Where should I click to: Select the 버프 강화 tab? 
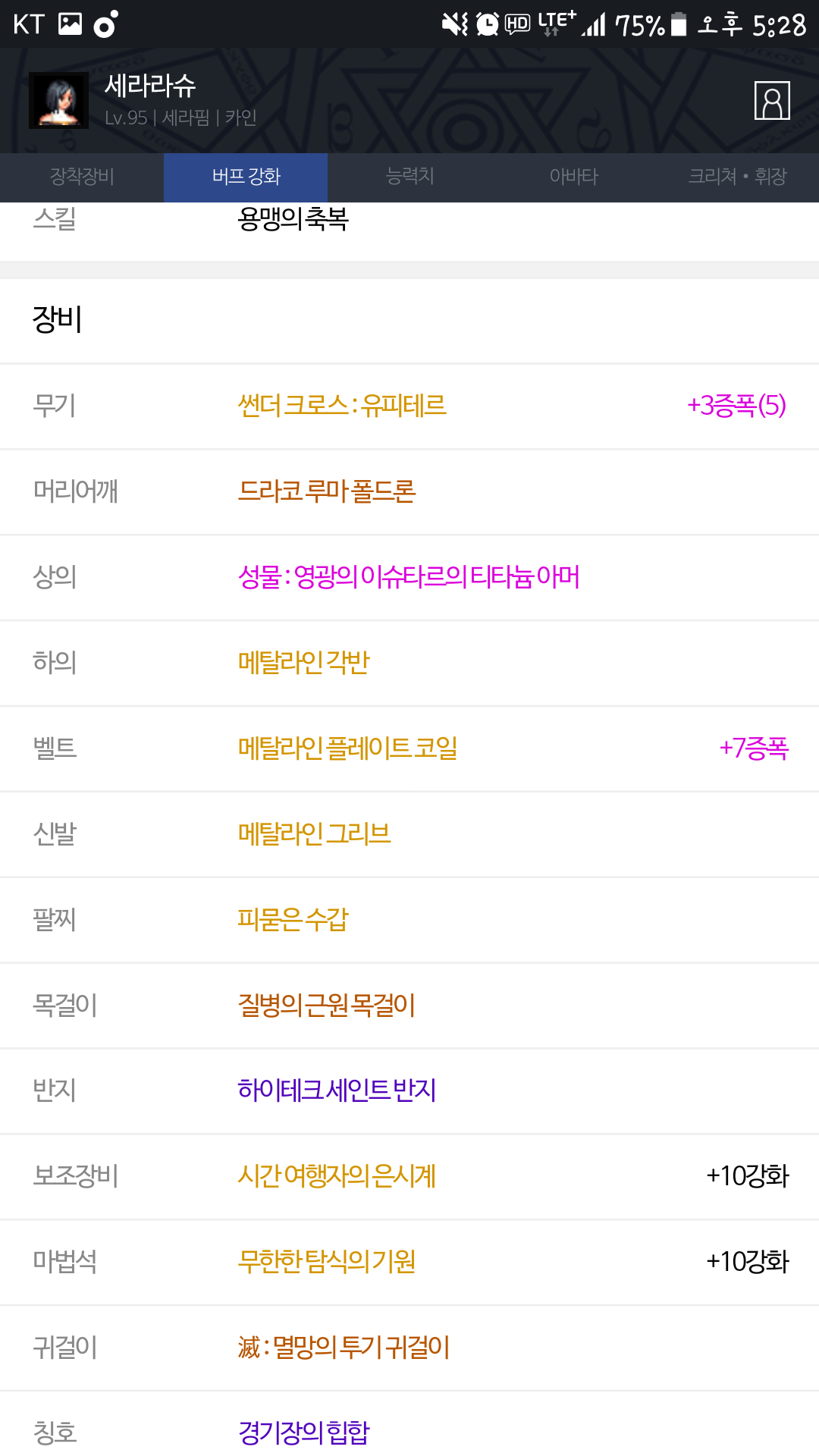click(x=246, y=177)
